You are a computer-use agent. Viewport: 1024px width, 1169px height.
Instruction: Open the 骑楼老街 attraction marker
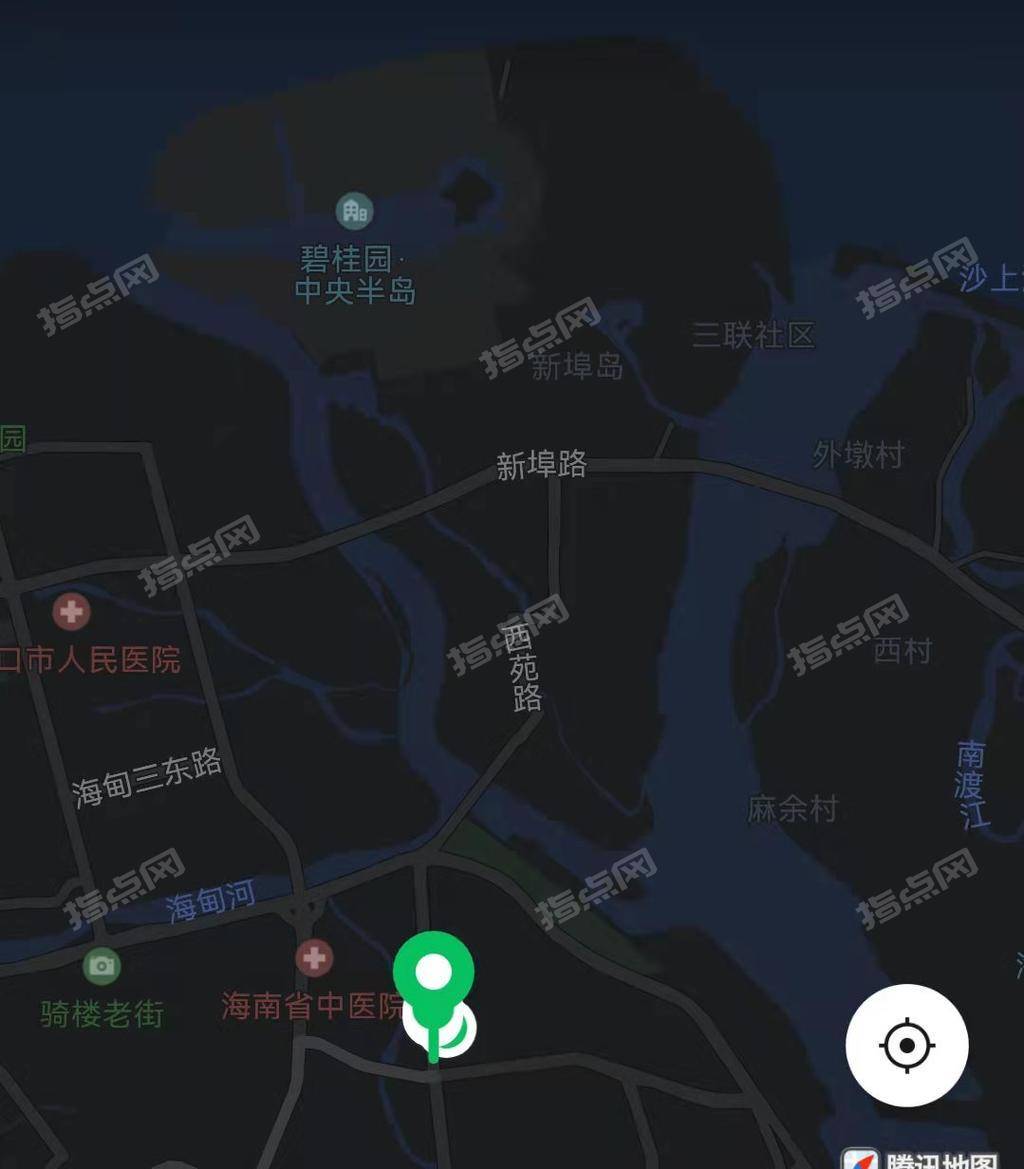point(101,965)
